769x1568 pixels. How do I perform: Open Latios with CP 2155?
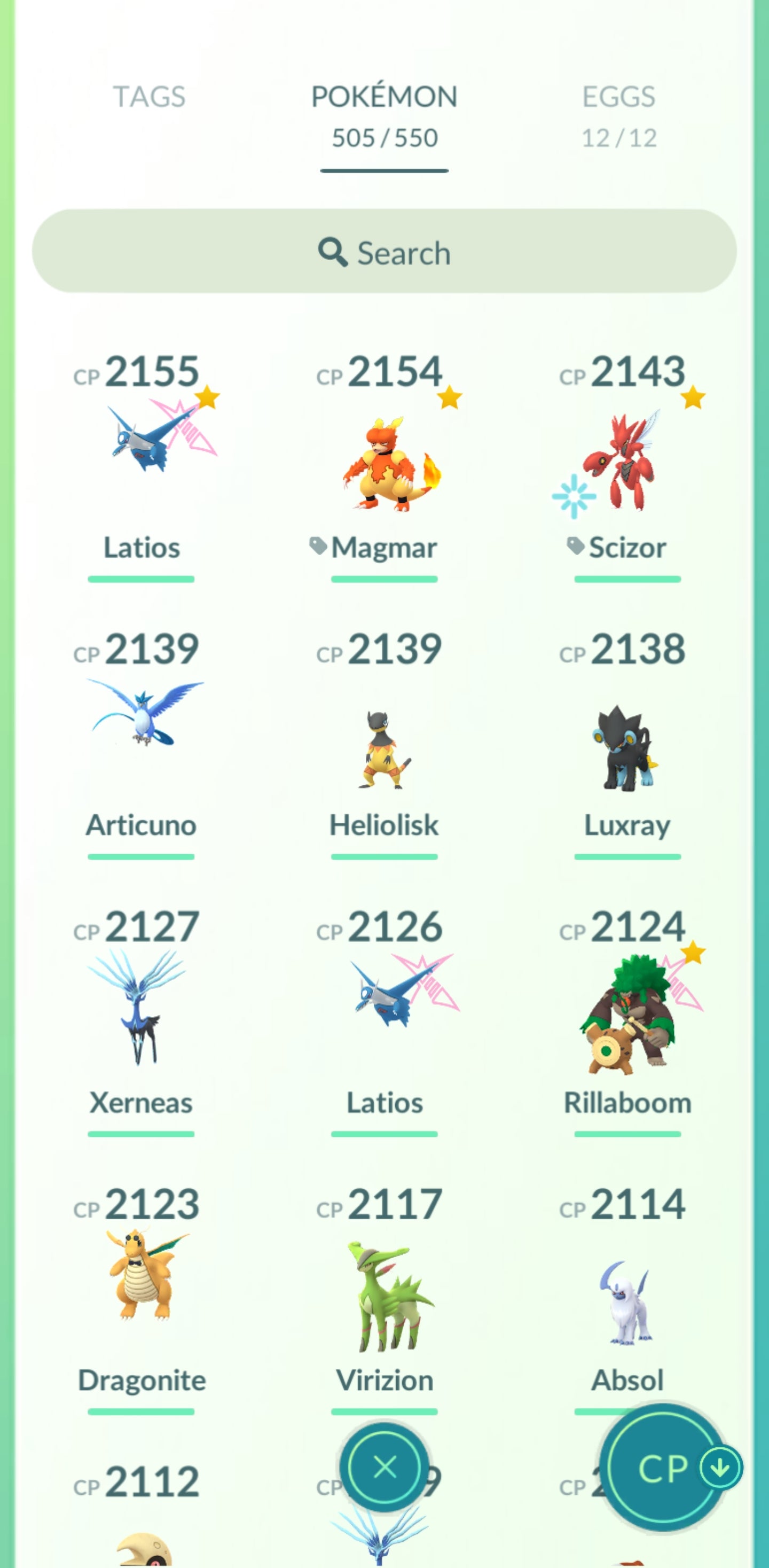[x=141, y=450]
